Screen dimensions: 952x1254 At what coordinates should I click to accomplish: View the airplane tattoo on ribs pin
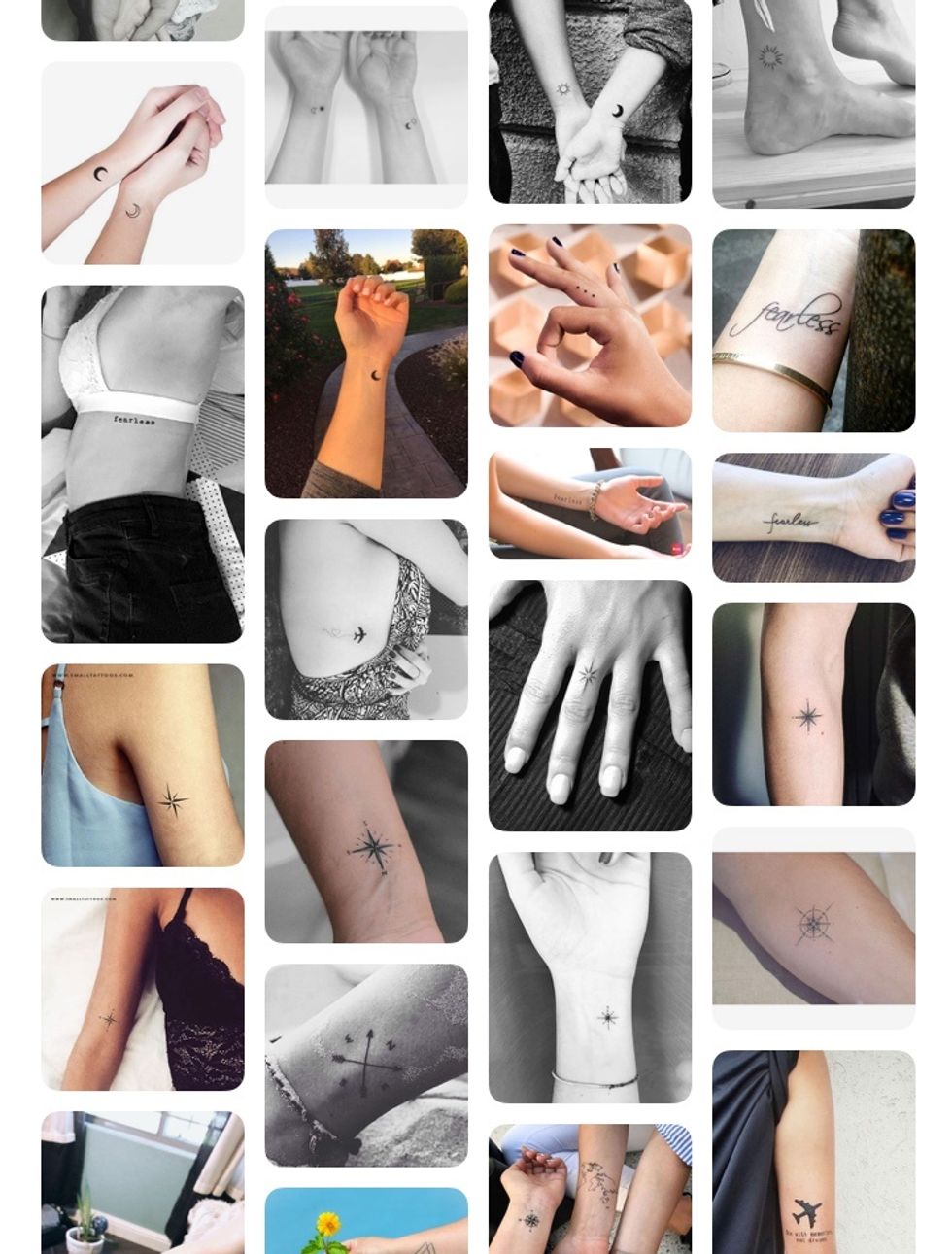click(x=365, y=619)
